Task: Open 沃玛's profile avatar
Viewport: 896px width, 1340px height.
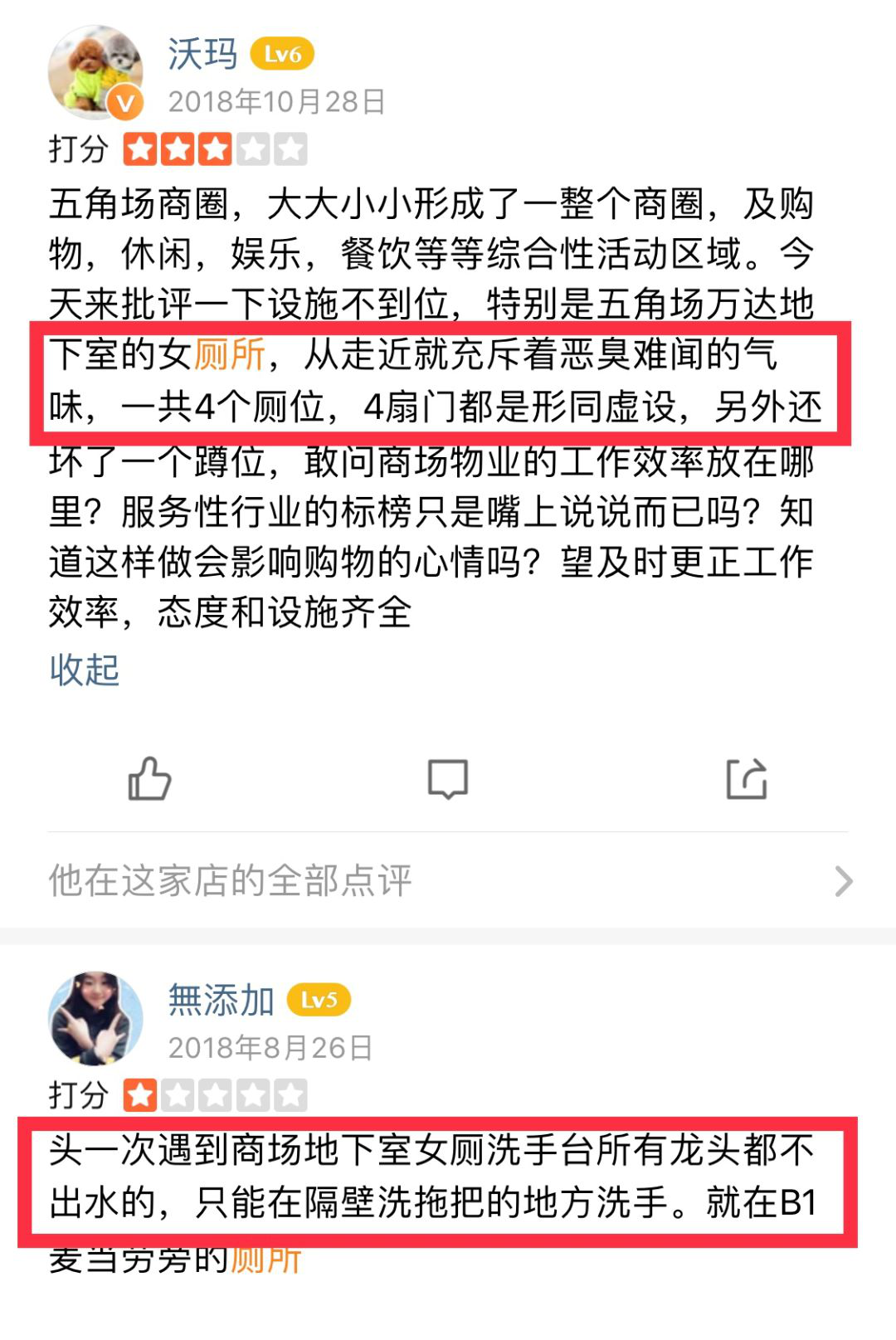Action: click(x=95, y=73)
